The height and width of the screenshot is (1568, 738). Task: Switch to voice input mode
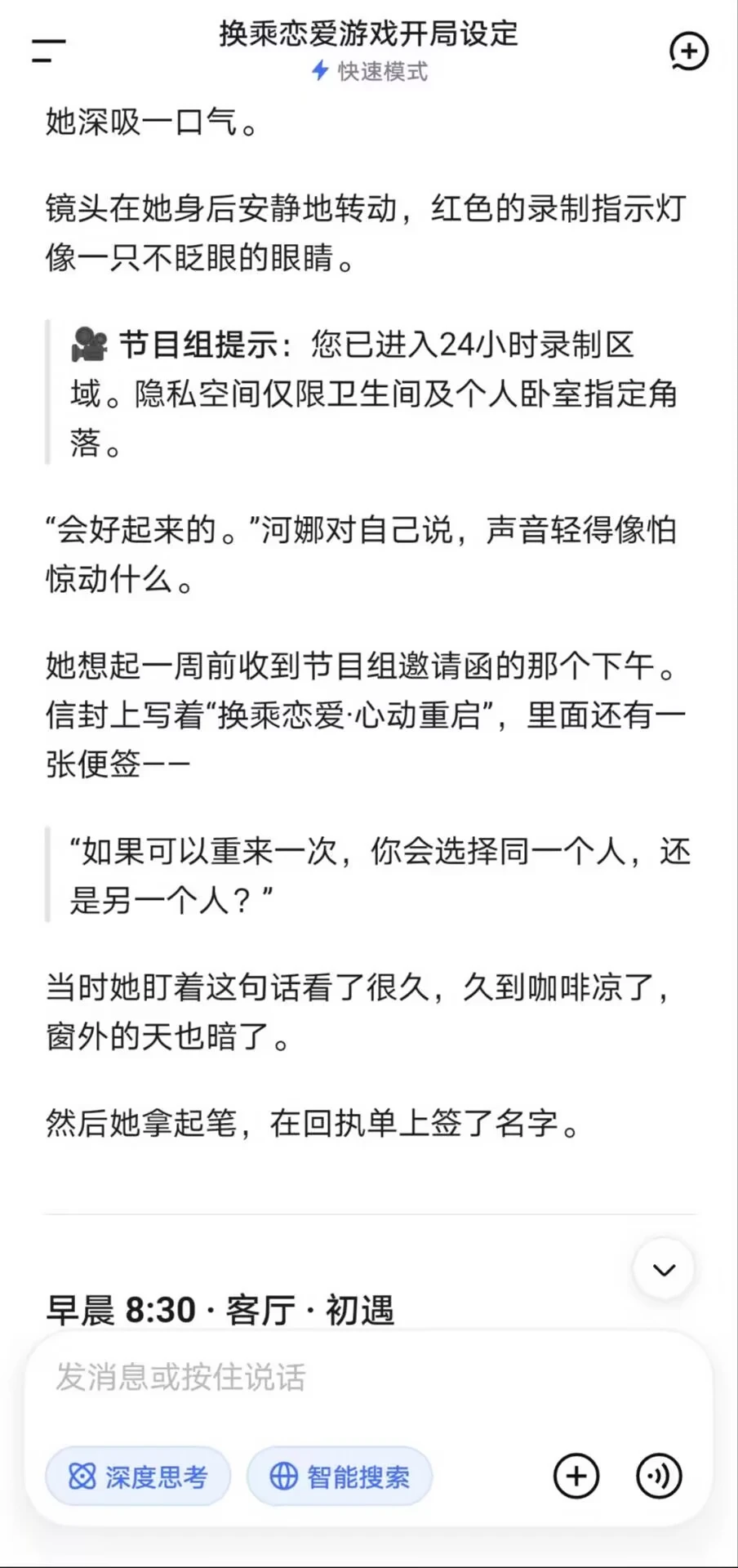click(659, 1476)
